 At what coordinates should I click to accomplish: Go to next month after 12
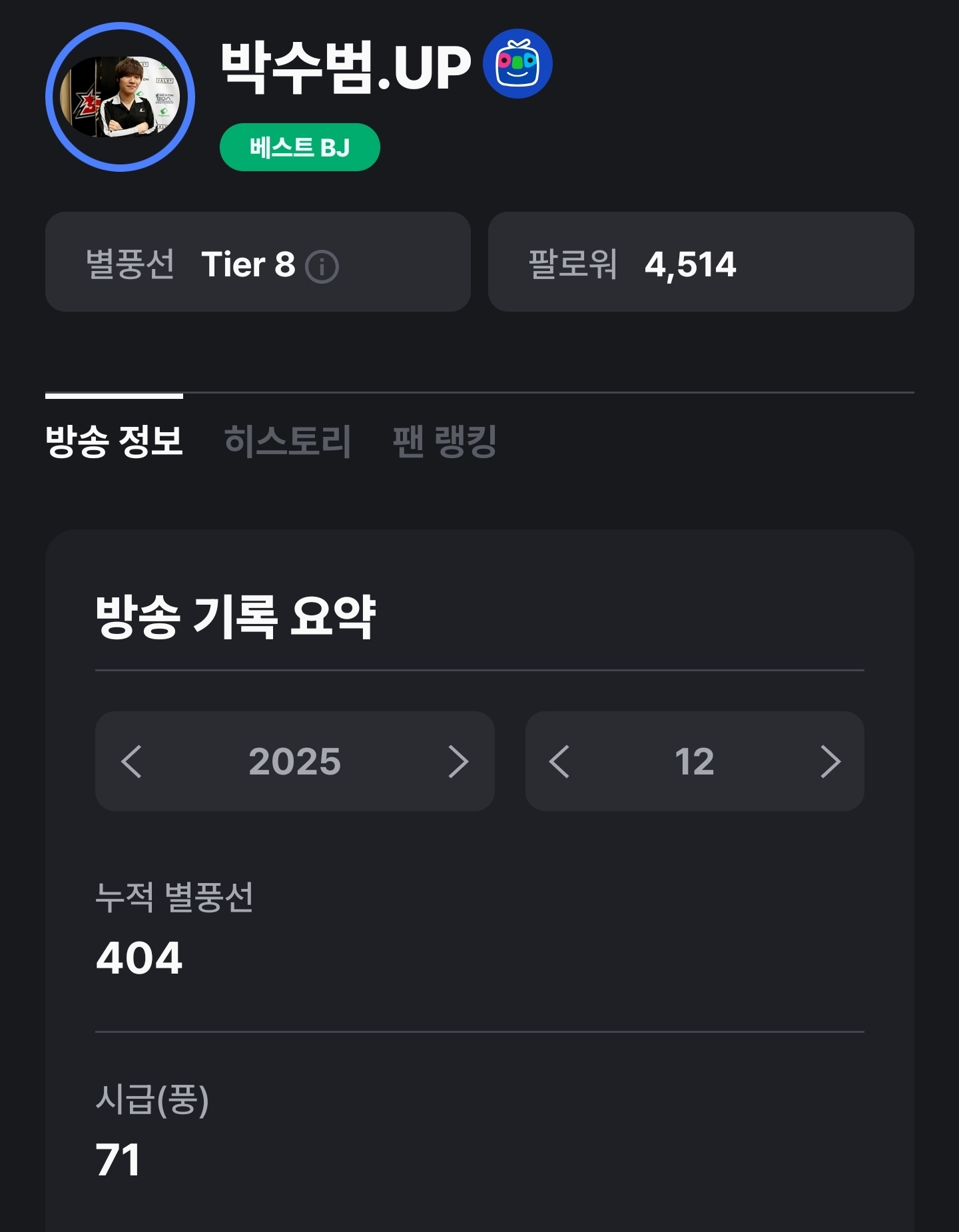[830, 761]
